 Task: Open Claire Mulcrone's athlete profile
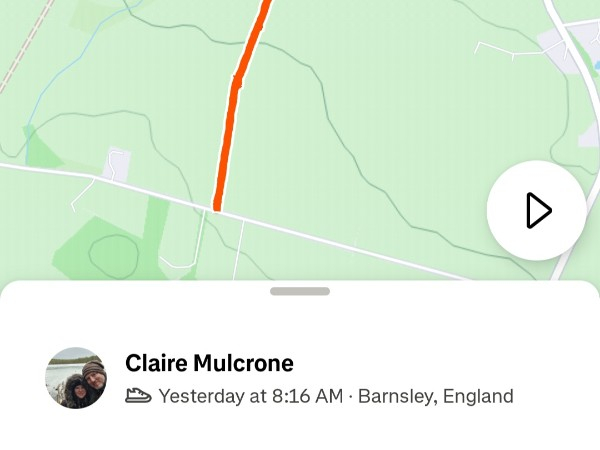coord(209,363)
